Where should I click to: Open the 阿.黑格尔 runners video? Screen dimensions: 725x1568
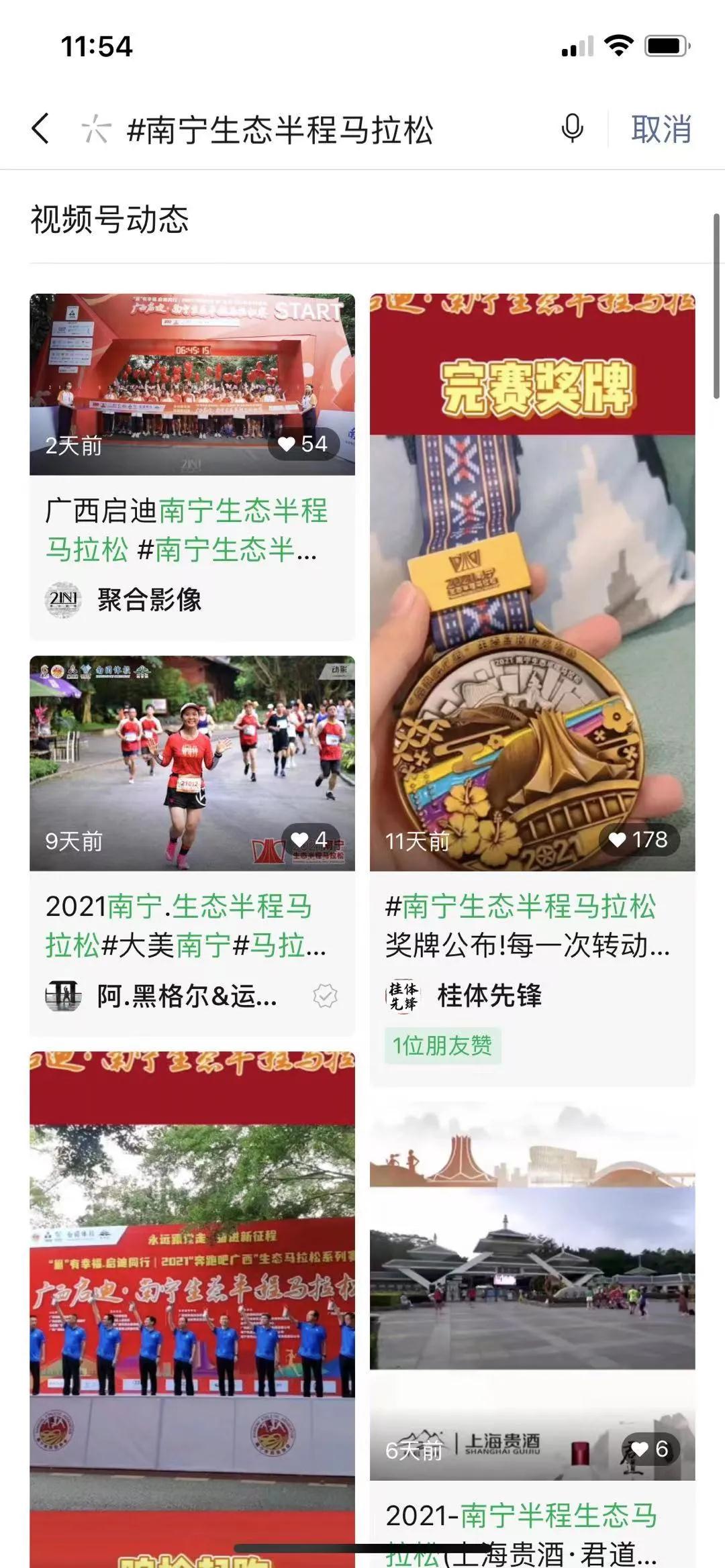tap(192, 763)
